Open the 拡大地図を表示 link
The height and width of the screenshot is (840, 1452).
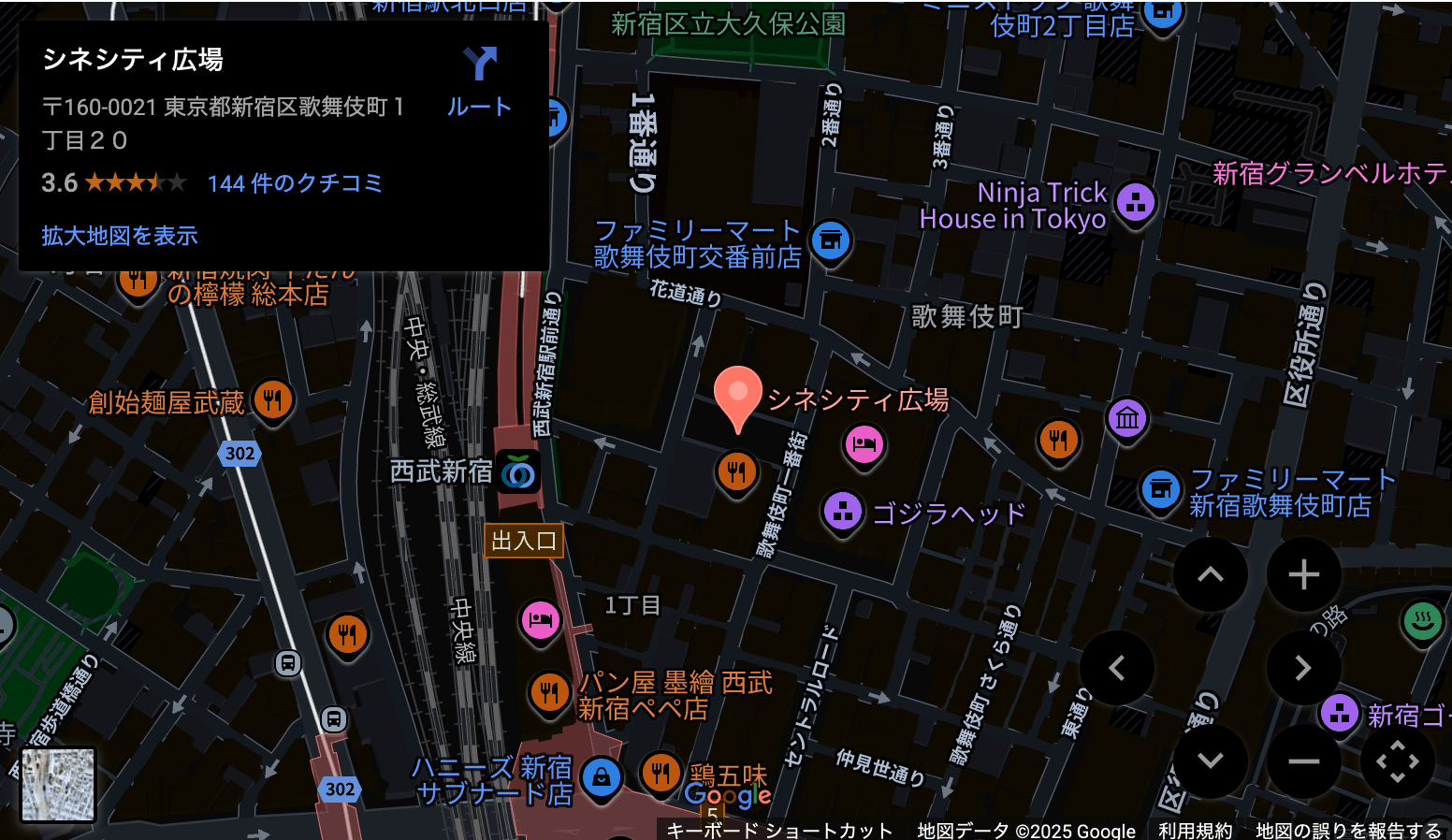[120, 236]
